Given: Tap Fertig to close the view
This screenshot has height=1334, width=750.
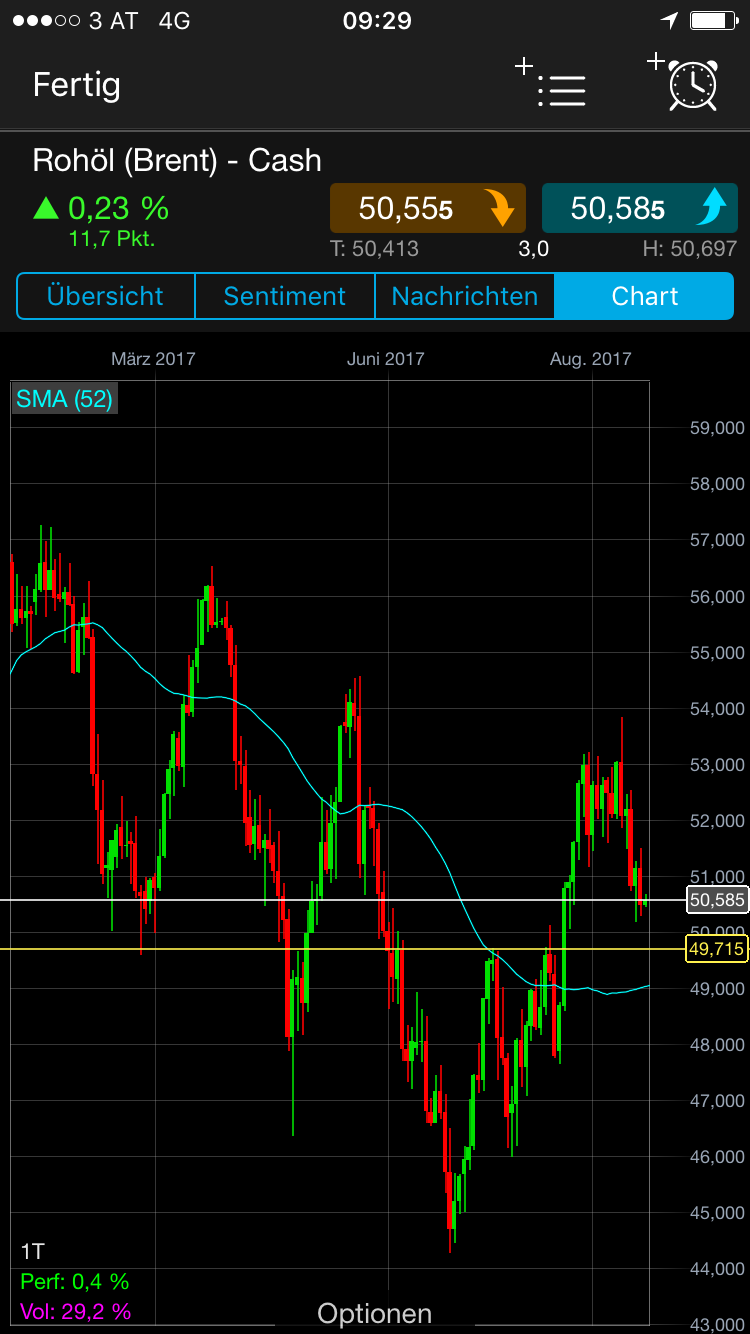Looking at the screenshot, I should point(76,86).
